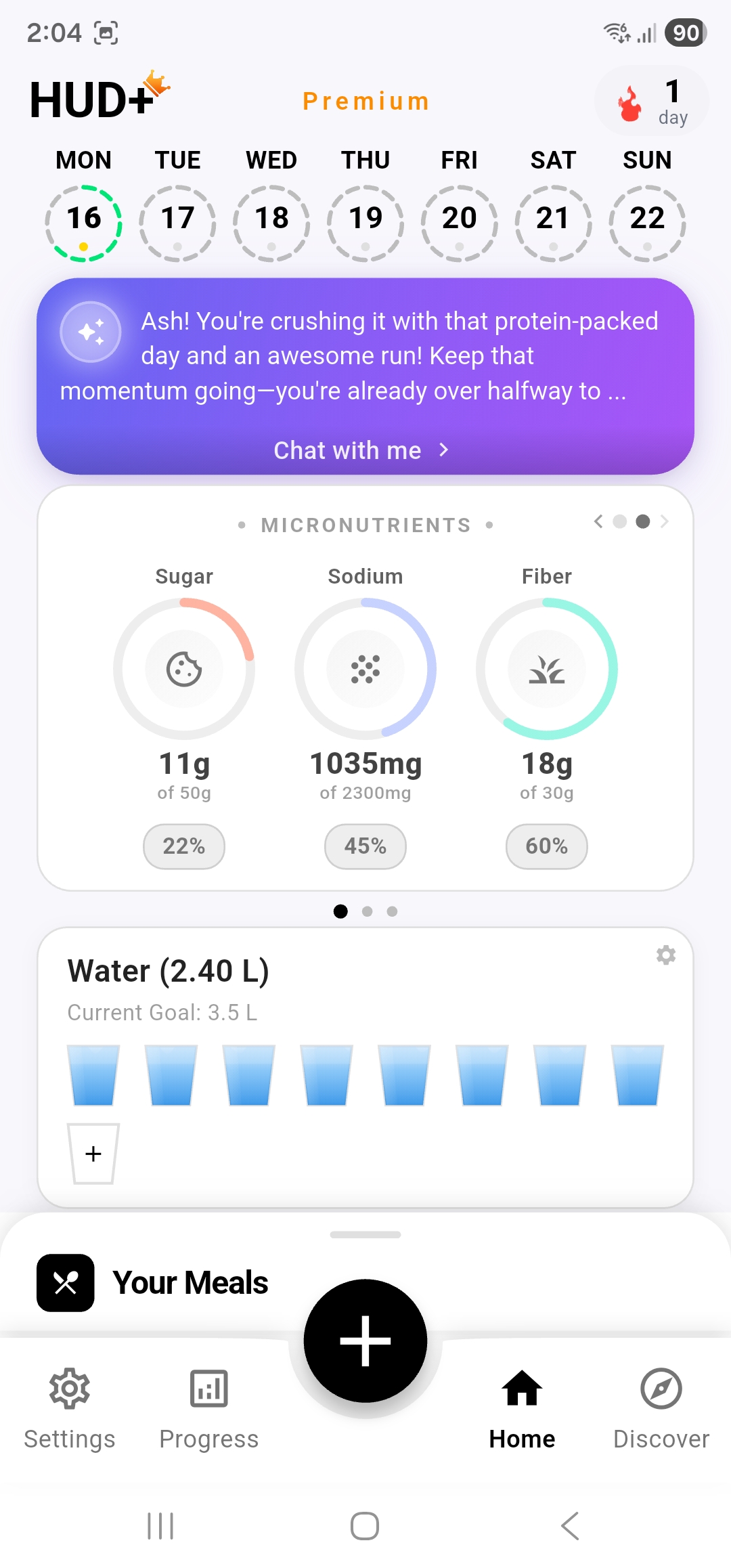The width and height of the screenshot is (731, 1568).
Task: Select the sodium tracker icon
Action: pyautogui.click(x=365, y=669)
